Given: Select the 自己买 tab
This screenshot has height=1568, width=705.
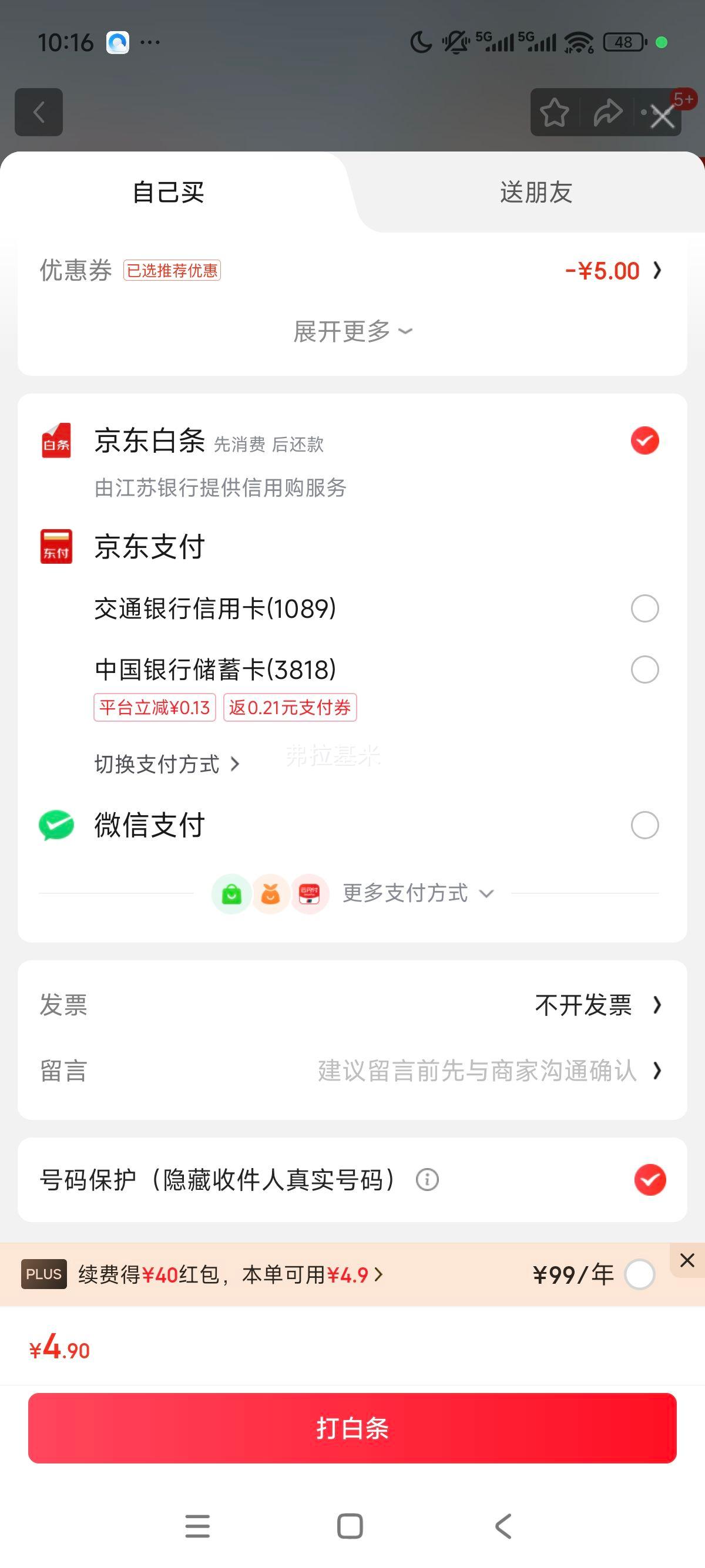Looking at the screenshot, I should [169, 193].
